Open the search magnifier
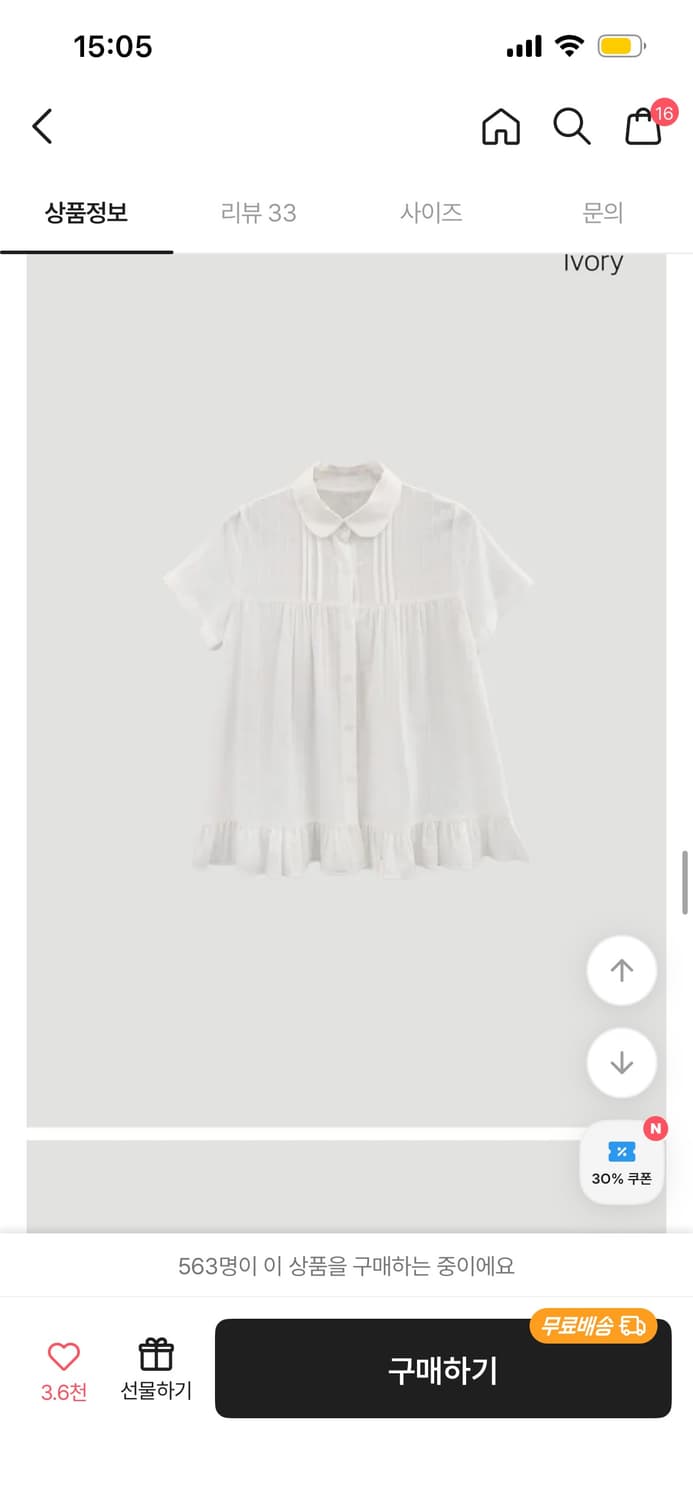Viewport: 693px width, 1500px height. (572, 127)
